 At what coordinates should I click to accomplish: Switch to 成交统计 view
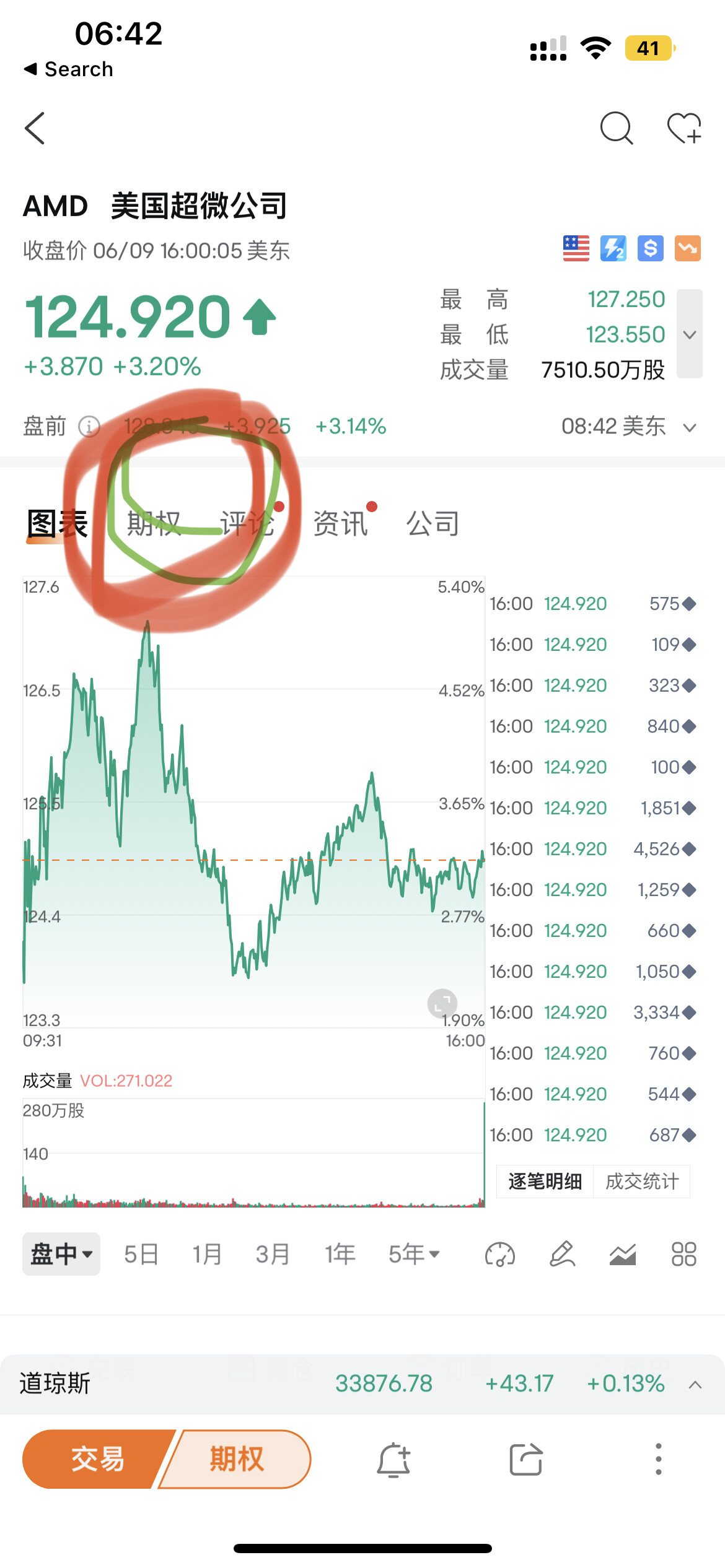[x=641, y=1182]
